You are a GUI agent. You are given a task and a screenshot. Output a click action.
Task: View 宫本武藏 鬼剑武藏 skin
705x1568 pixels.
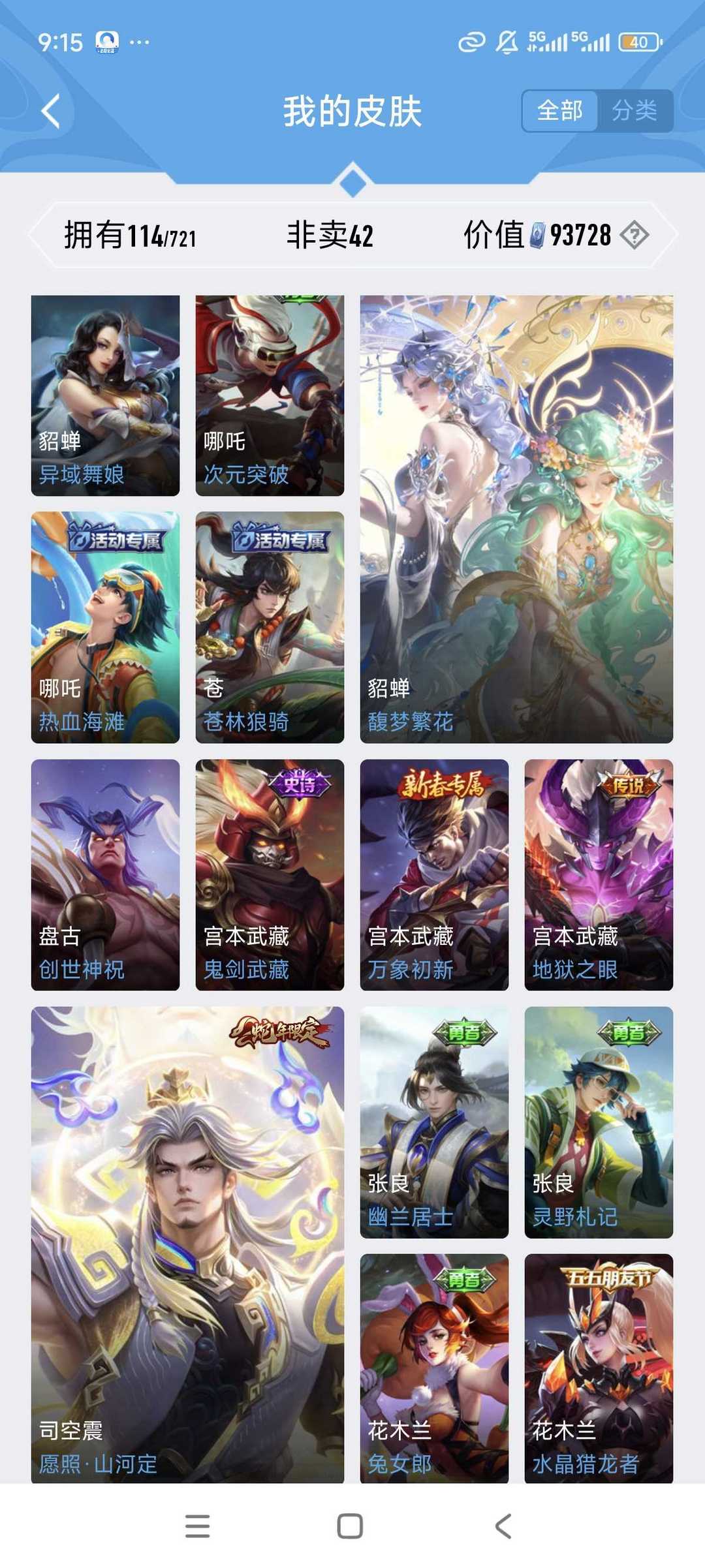270,875
